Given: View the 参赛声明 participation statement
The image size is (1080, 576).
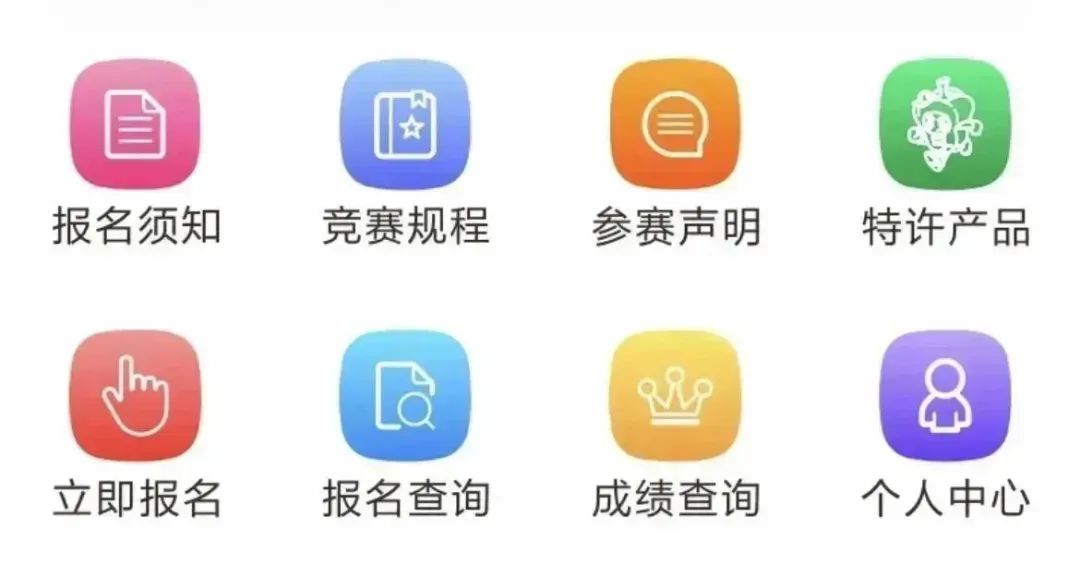Looking at the screenshot, I should pyautogui.click(x=675, y=124).
